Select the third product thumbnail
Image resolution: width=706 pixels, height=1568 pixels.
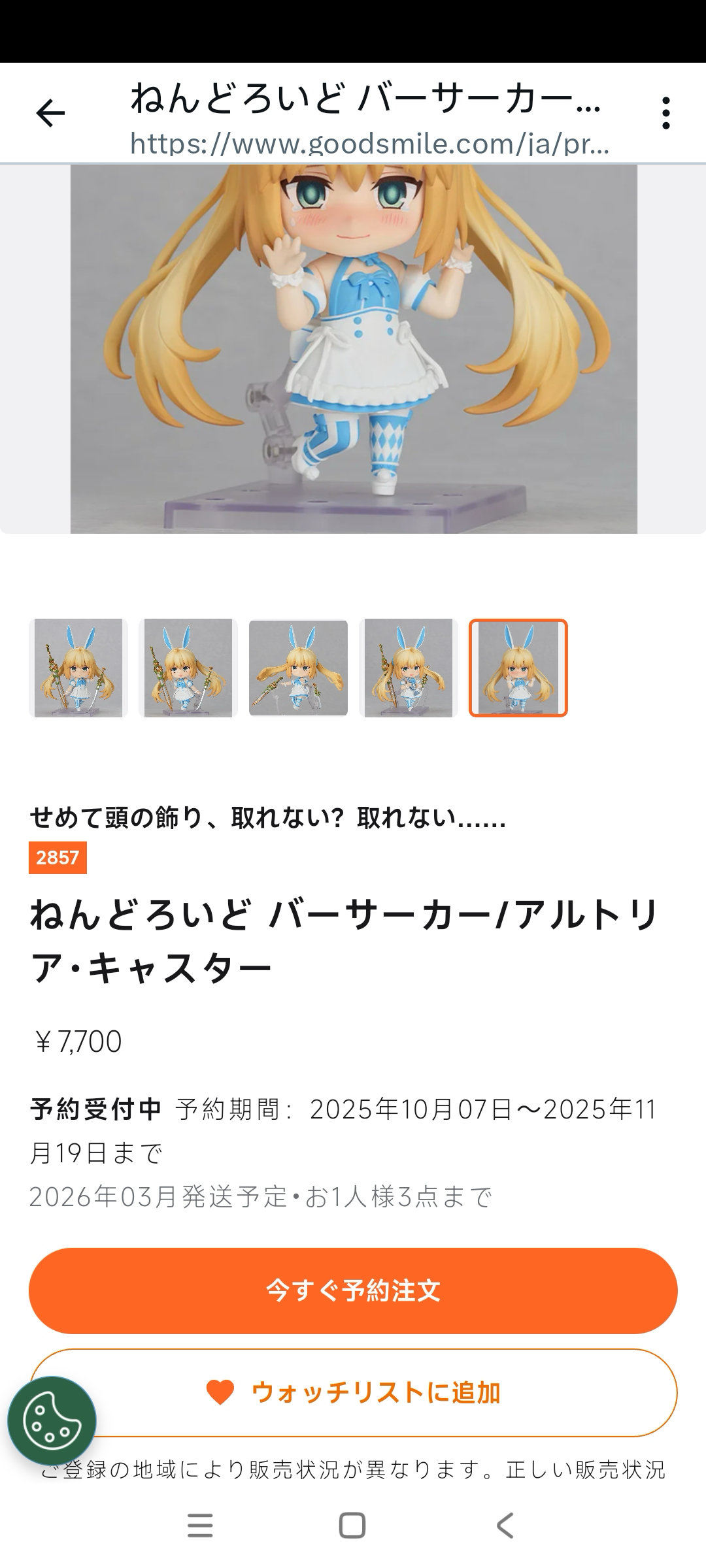(298, 668)
